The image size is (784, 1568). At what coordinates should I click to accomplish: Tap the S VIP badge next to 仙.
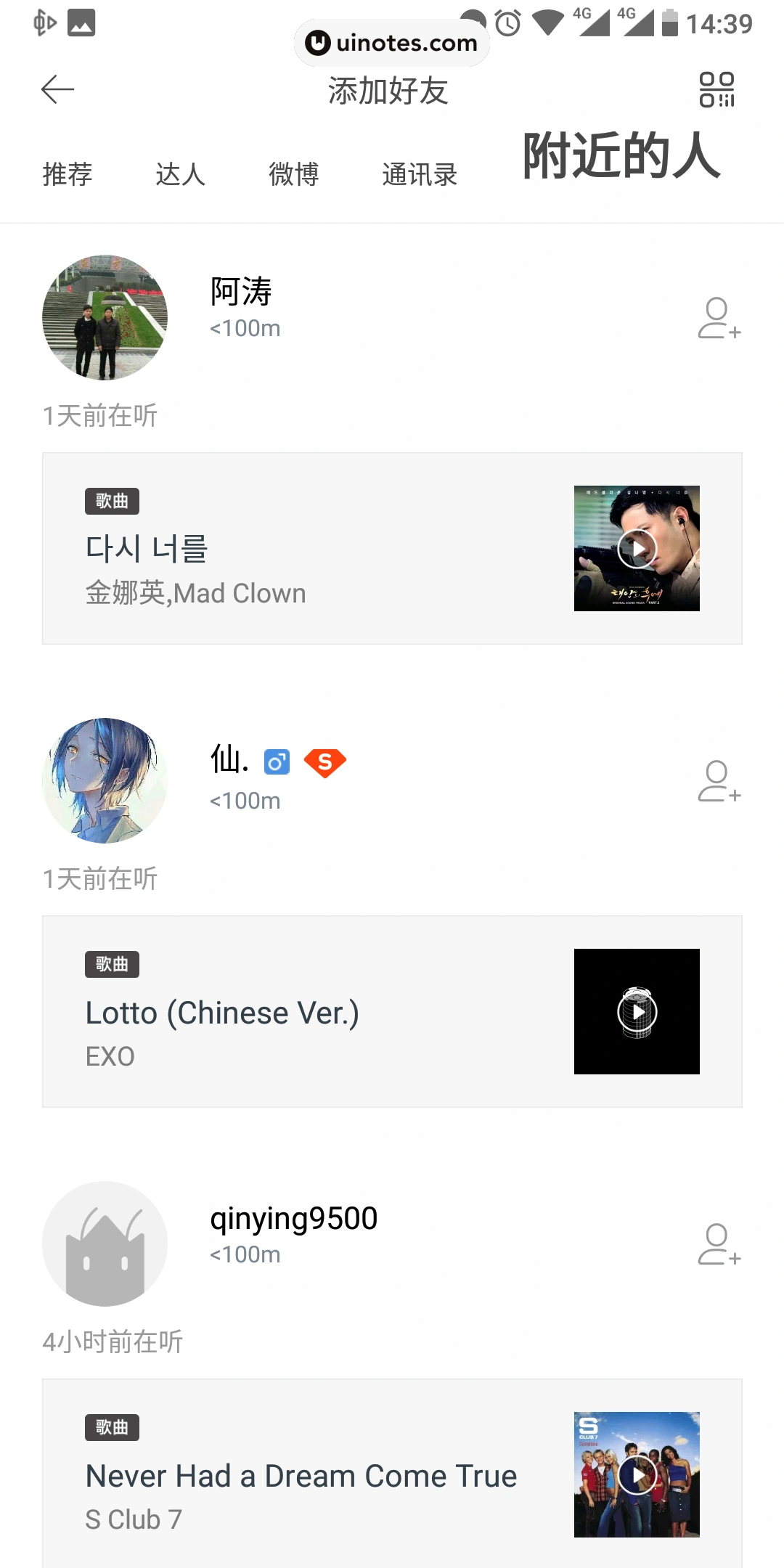pyautogui.click(x=327, y=762)
